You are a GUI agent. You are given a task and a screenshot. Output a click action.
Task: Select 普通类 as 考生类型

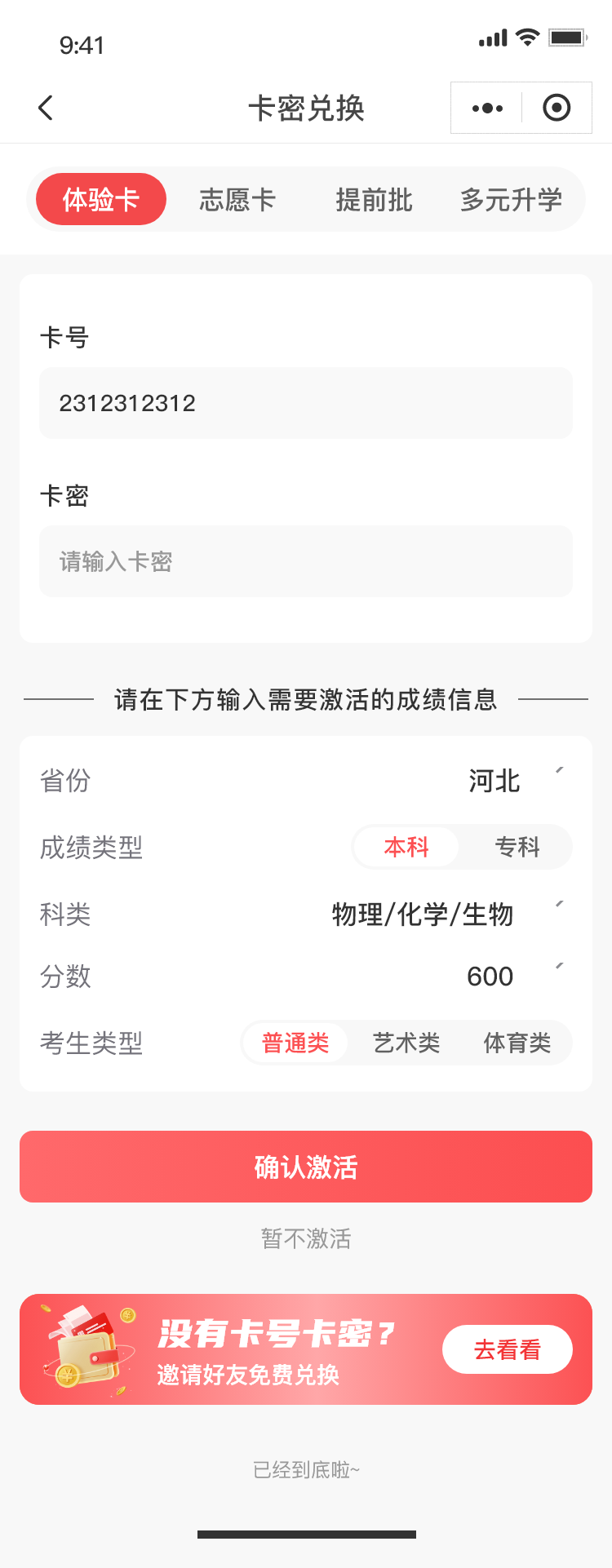295,1043
